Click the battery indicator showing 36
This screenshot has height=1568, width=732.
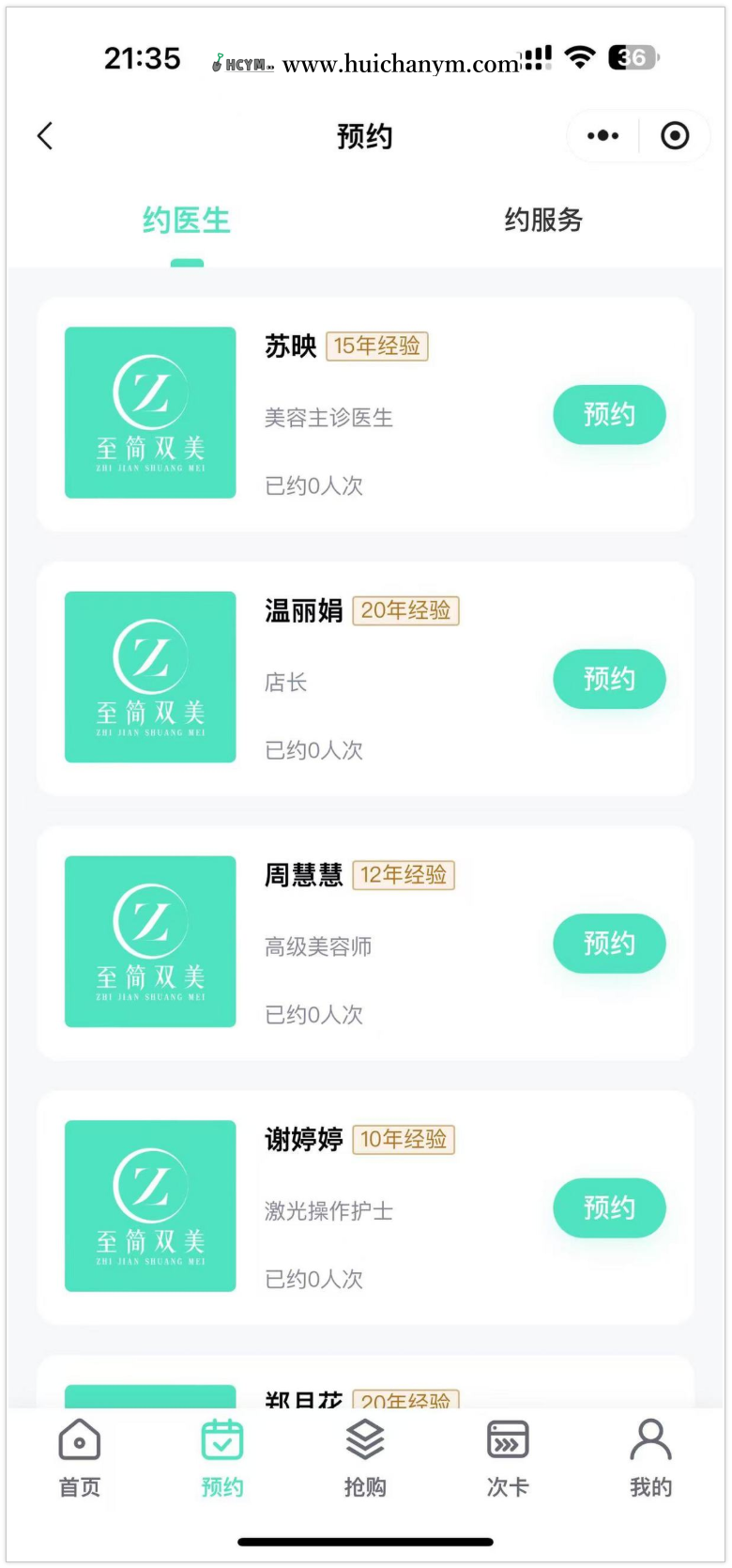(x=632, y=57)
